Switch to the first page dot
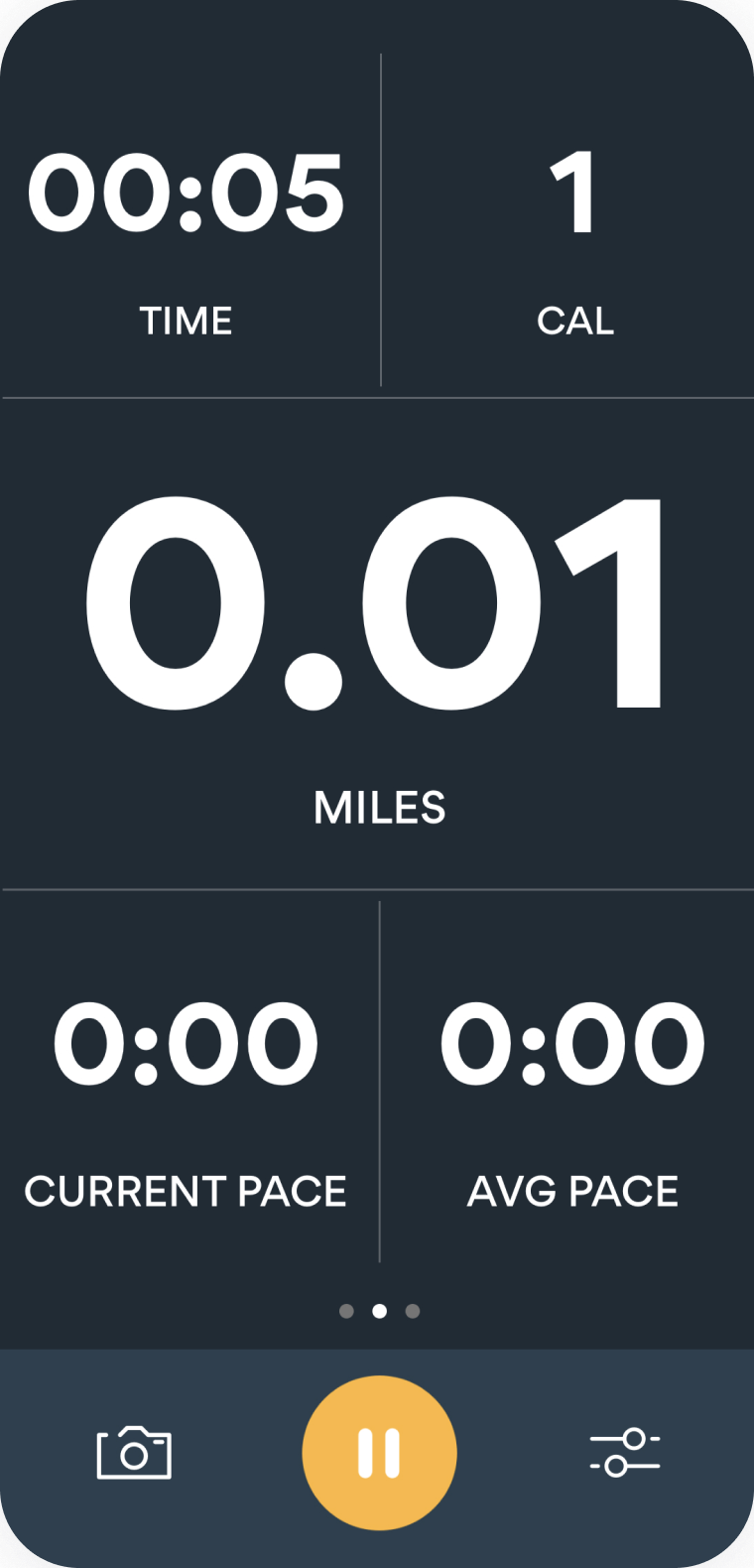 click(x=345, y=1311)
